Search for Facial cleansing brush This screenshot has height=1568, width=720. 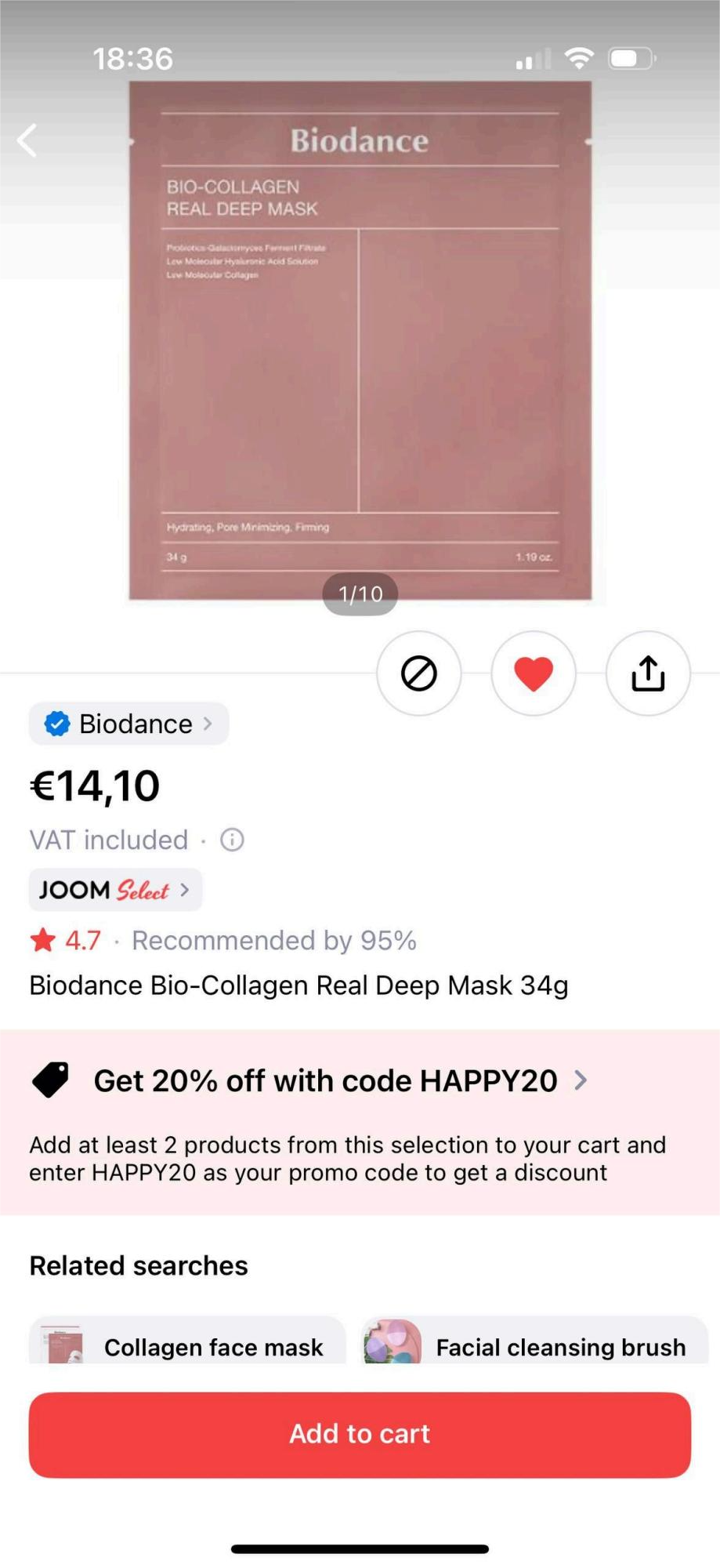pyautogui.click(x=534, y=1346)
